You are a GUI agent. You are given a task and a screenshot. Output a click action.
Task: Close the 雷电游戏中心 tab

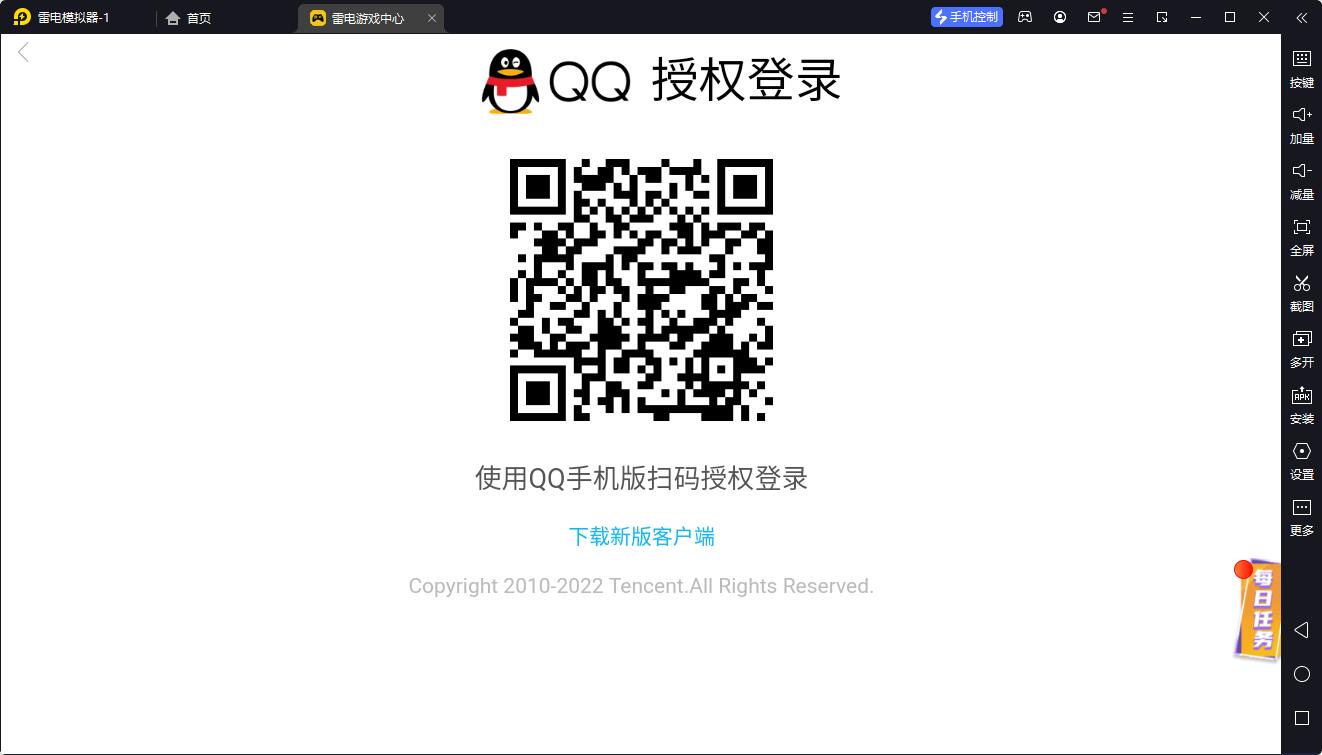point(432,18)
